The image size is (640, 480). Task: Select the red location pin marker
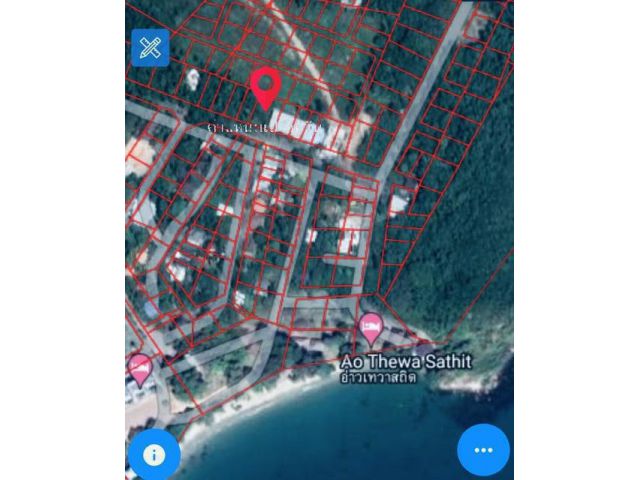pos(265,87)
